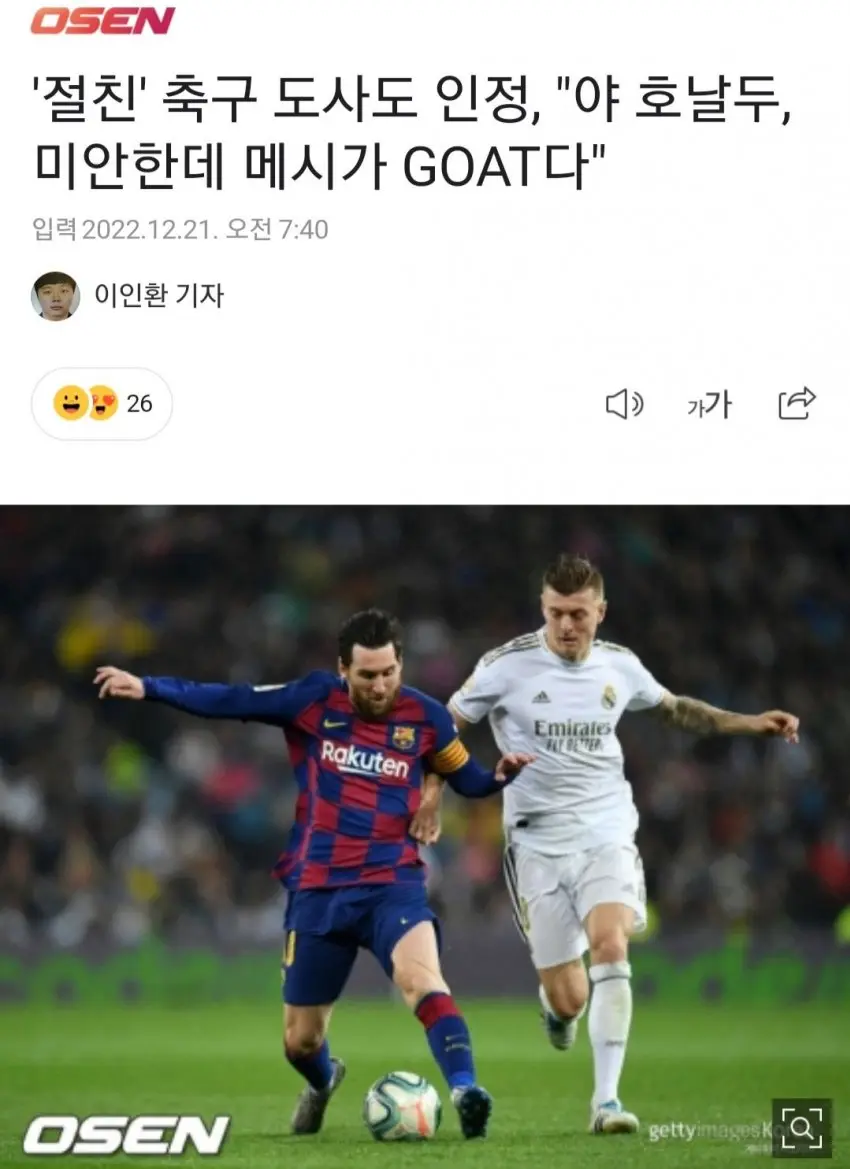Open reporter 이인환 기자's profile
Viewport: 850px width, 1169px height.
click(x=128, y=296)
